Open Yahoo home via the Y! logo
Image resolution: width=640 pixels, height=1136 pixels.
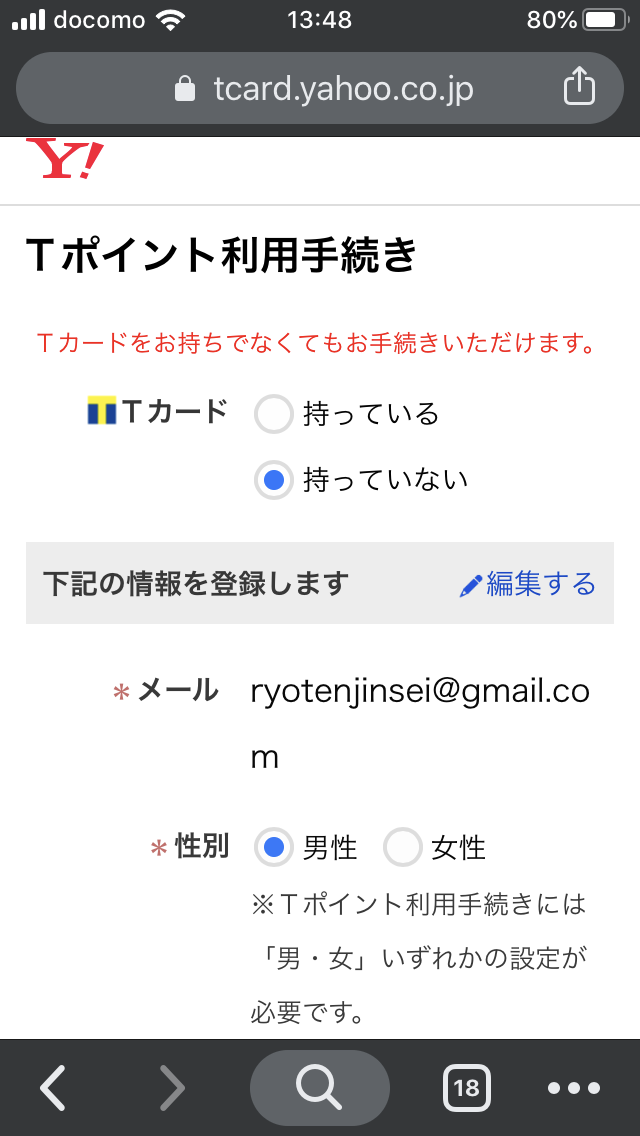click(x=71, y=160)
